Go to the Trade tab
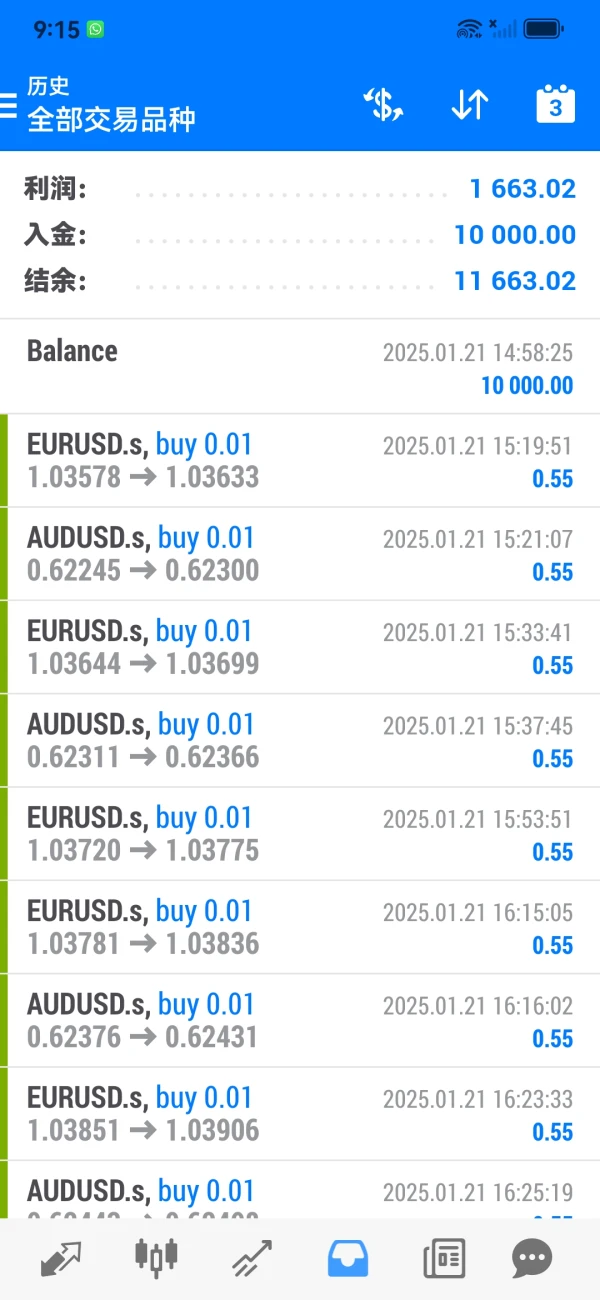This screenshot has width=600, height=1300. (252, 1257)
